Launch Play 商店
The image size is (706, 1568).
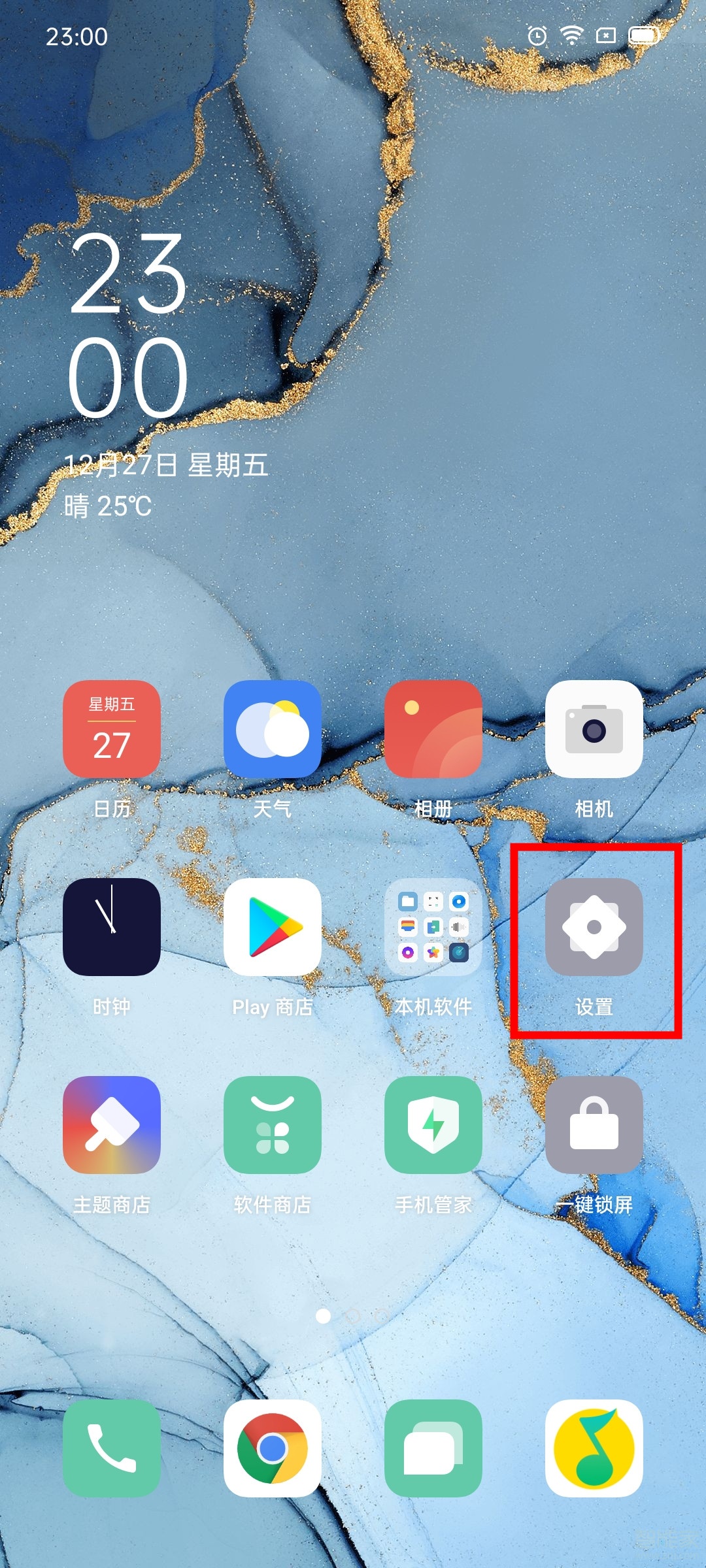click(273, 927)
